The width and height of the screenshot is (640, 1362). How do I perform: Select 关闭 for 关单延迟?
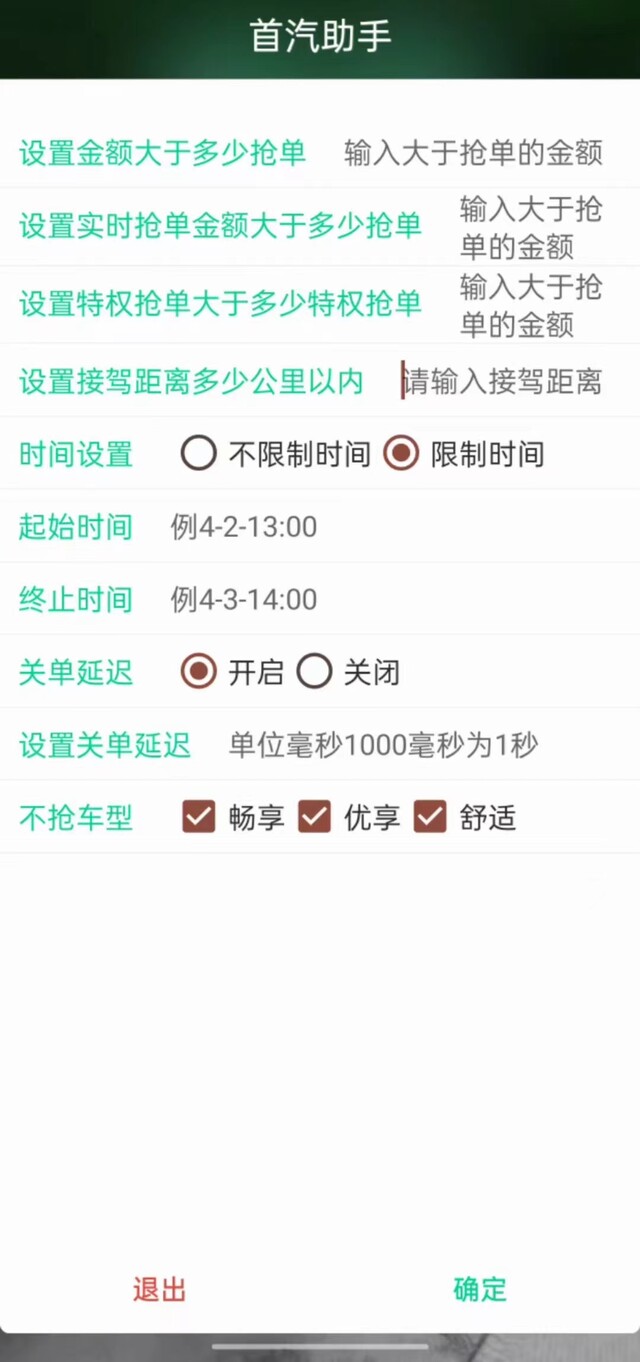pos(348,672)
